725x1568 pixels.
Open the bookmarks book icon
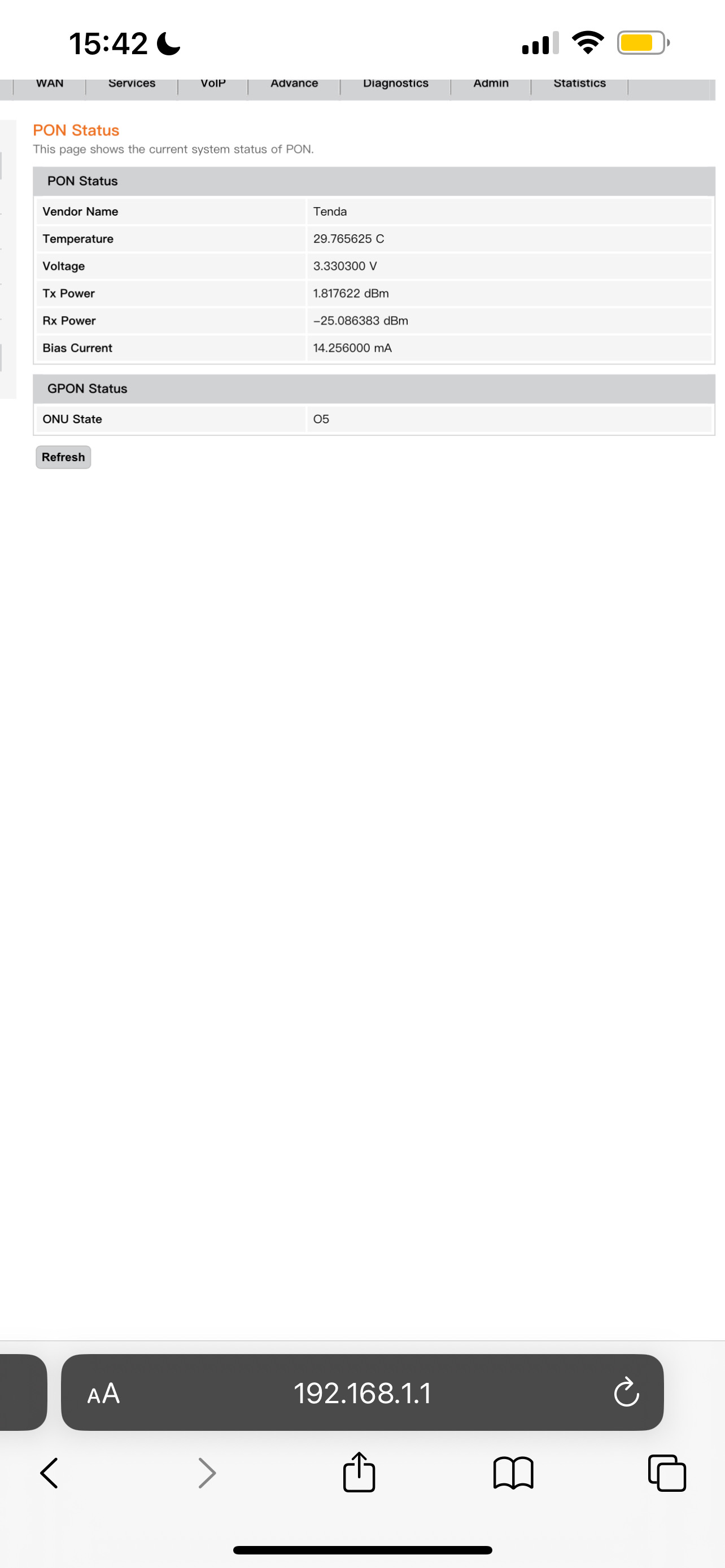[x=513, y=1474]
